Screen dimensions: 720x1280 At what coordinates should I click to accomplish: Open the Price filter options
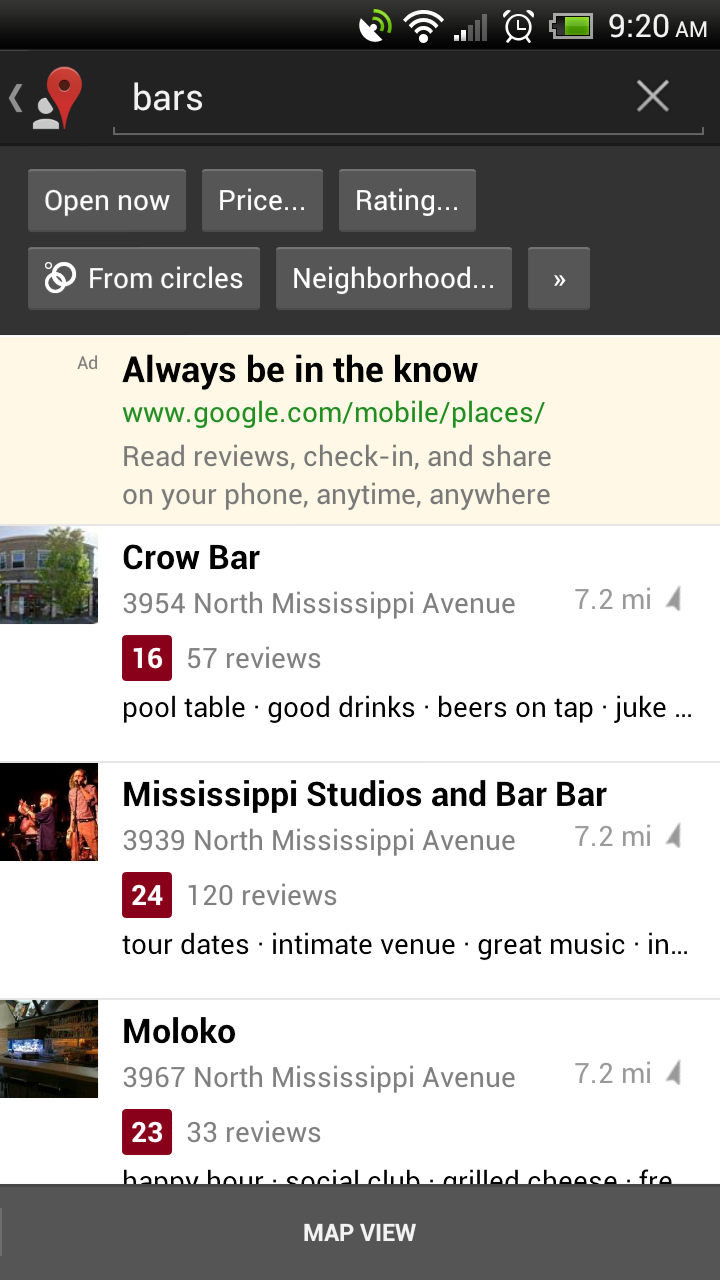coord(262,200)
